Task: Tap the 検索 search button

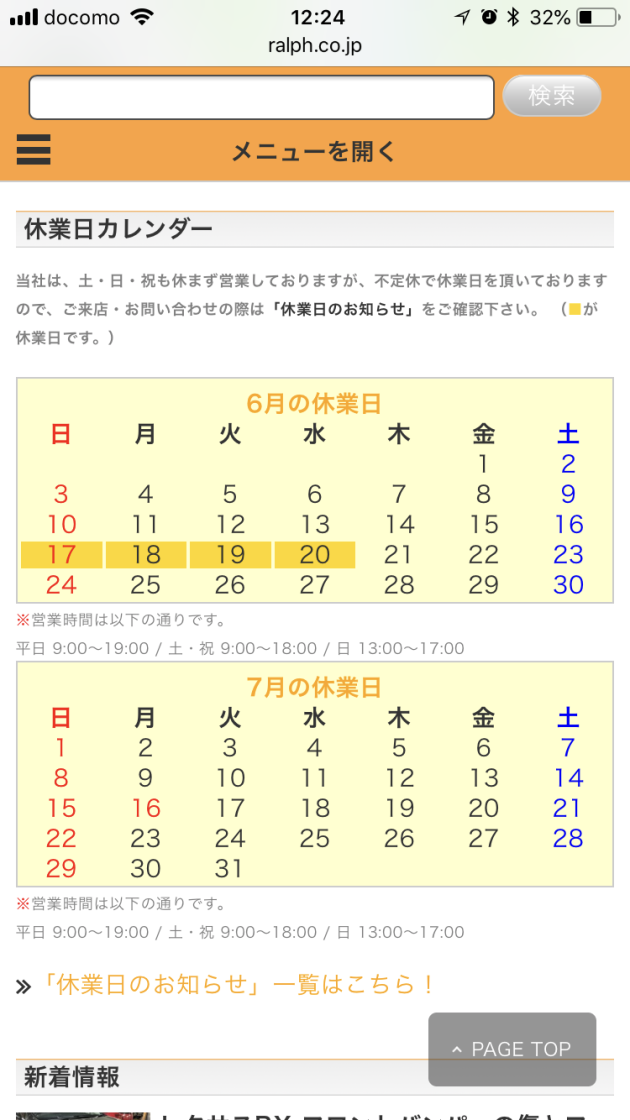Action: pyautogui.click(x=551, y=96)
